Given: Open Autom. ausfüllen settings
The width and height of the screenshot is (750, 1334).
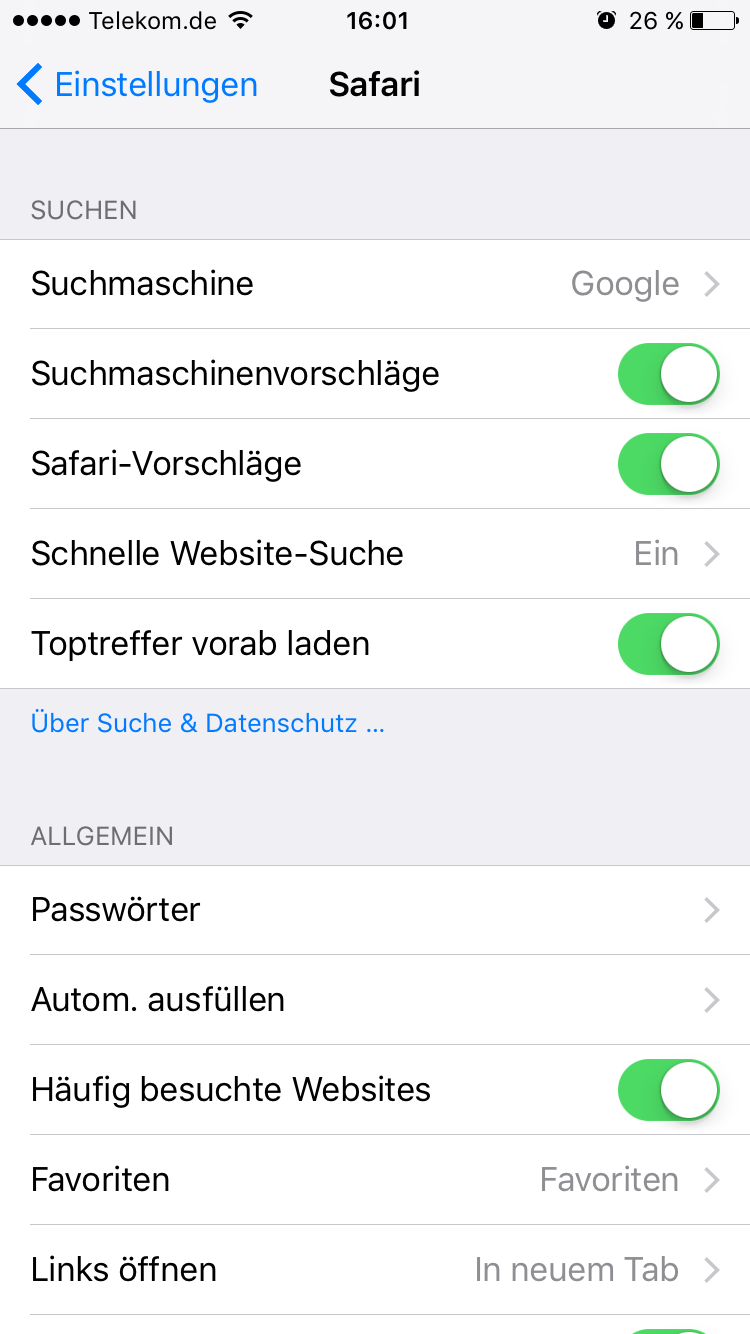Looking at the screenshot, I should (375, 1000).
